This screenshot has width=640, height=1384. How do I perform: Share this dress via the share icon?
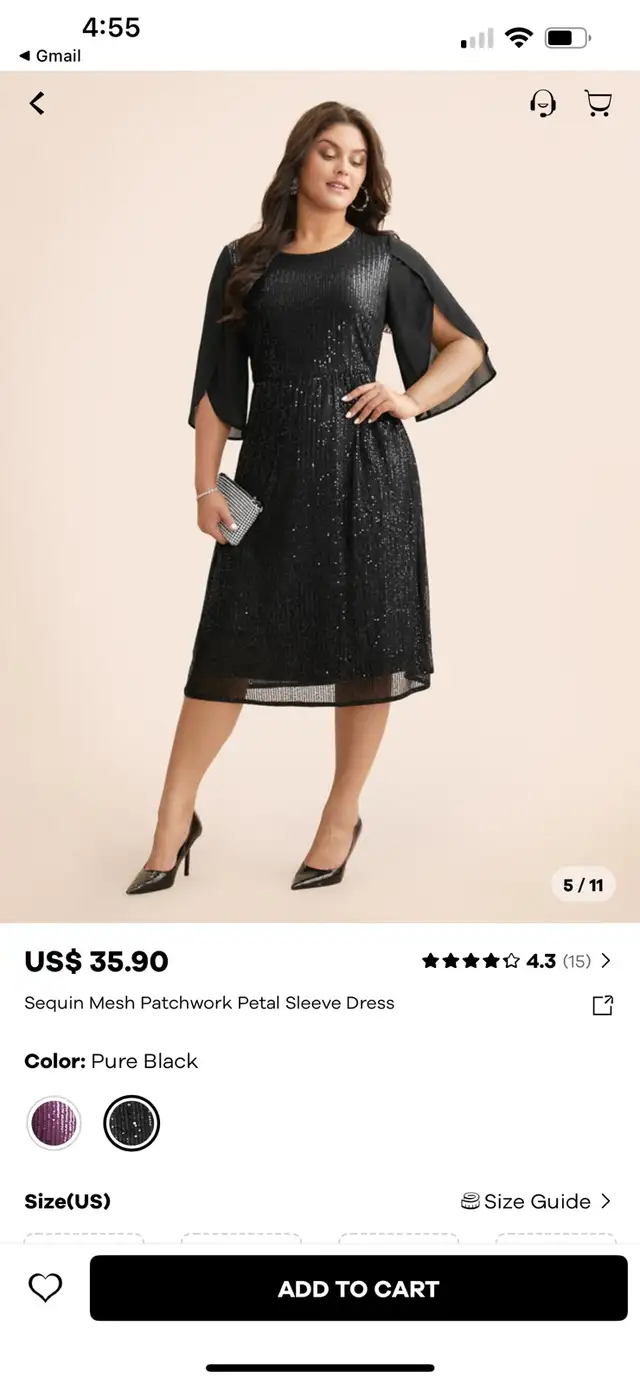[x=602, y=1005]
